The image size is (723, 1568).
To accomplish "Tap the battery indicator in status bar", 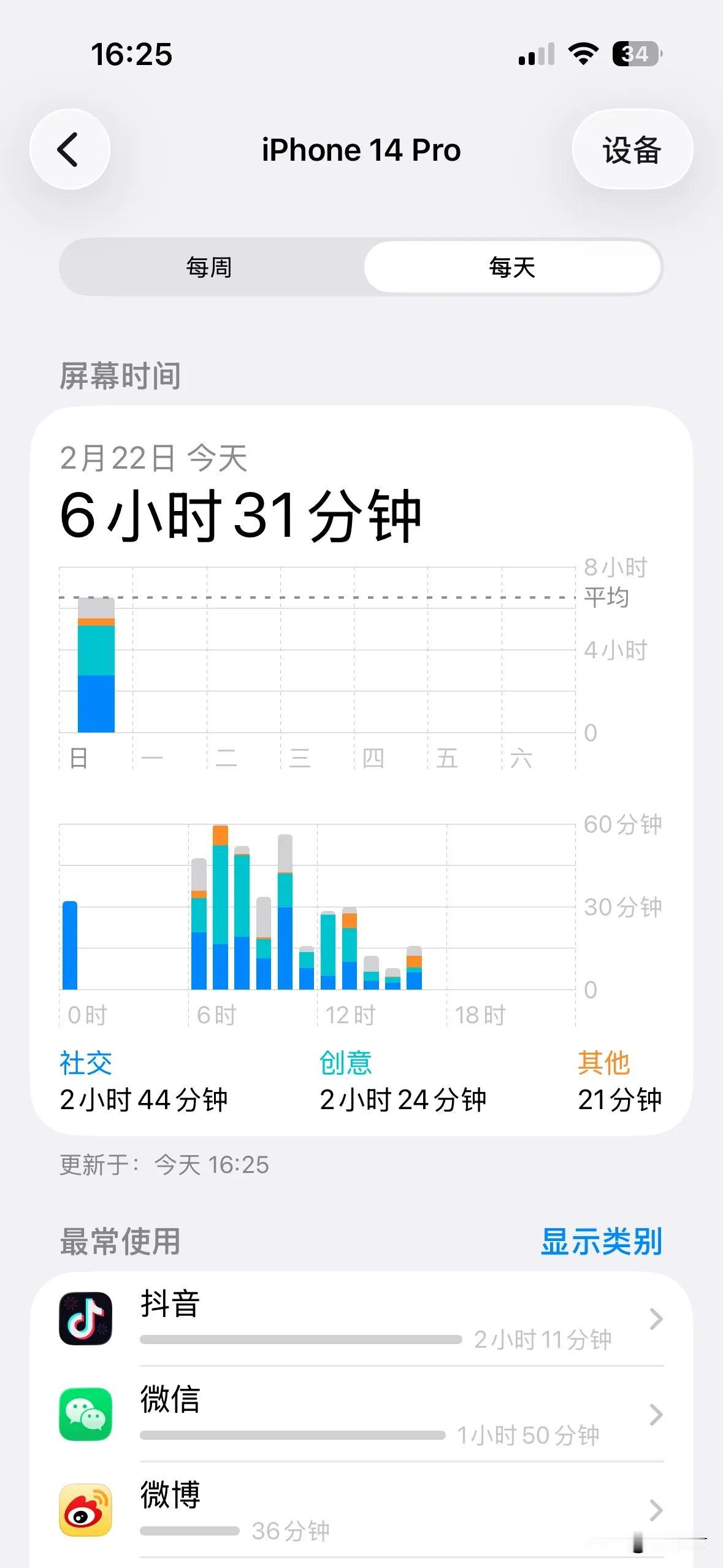I will tap(637, 55).
